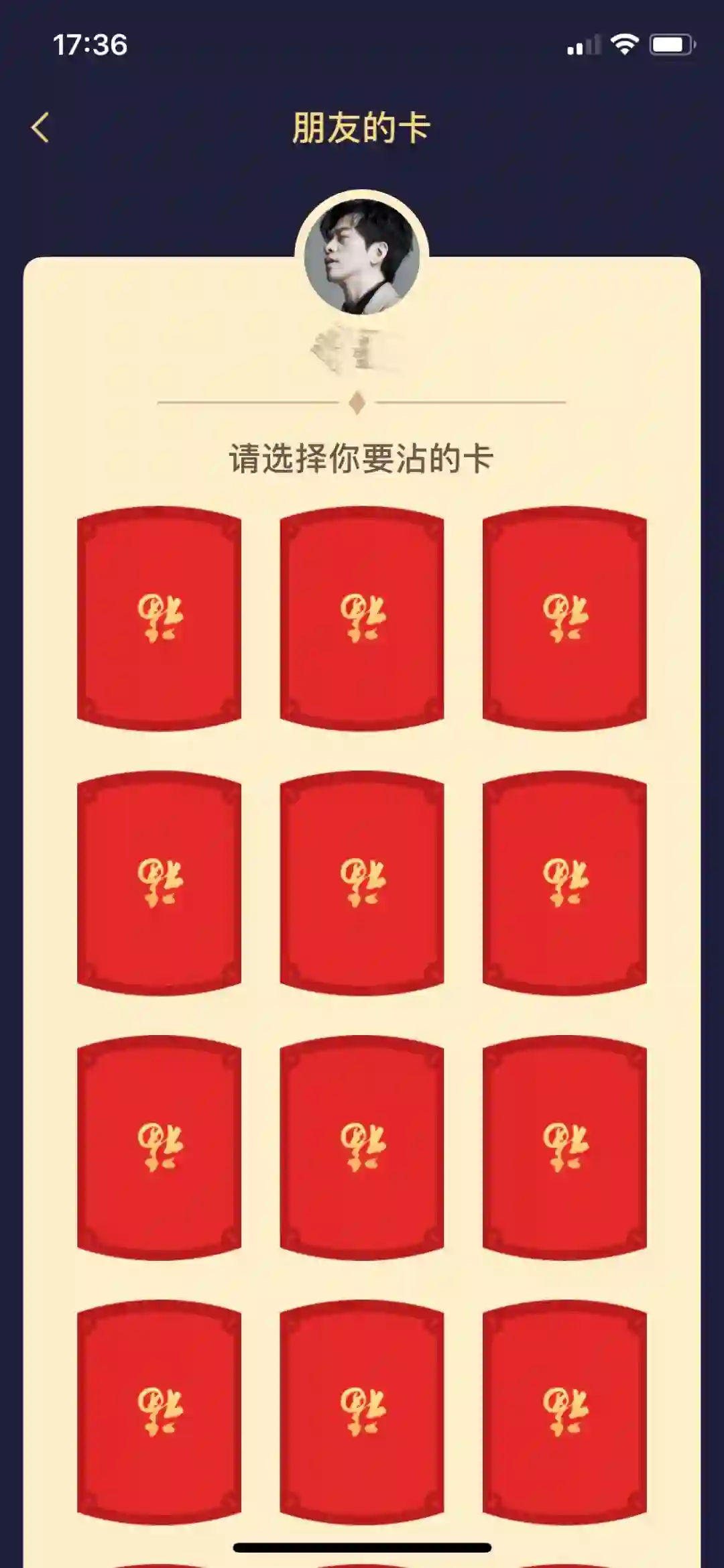Flip the first card in the third row

[x=159, y=1146]
